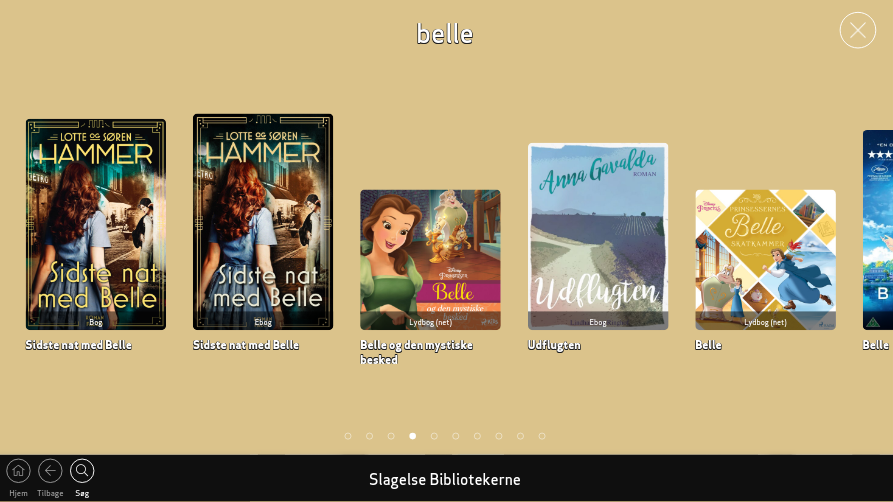
Task: Jump to the first results page dot
Action: pyautogui.click(x=348, y=436)
